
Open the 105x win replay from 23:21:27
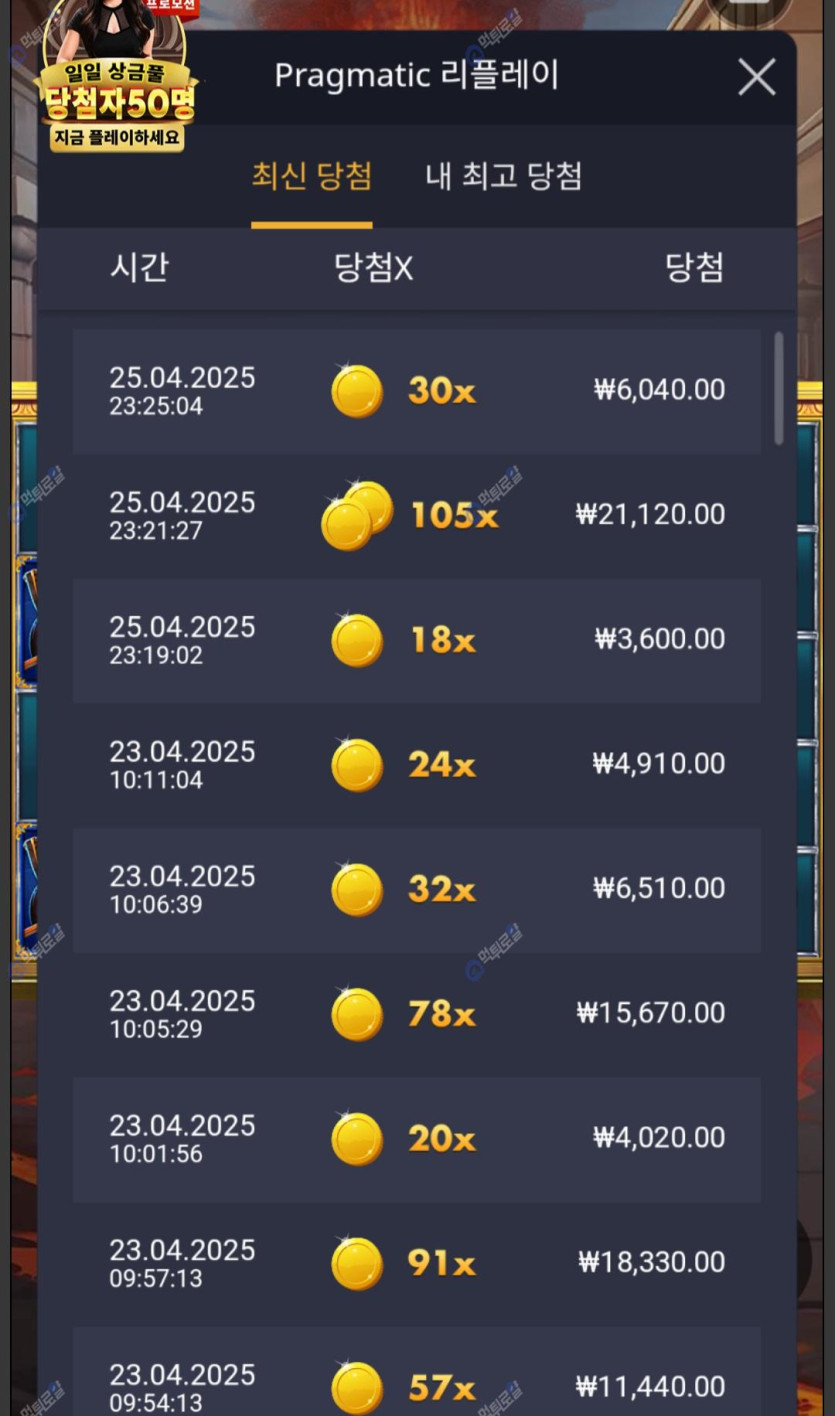click(416, 516)
